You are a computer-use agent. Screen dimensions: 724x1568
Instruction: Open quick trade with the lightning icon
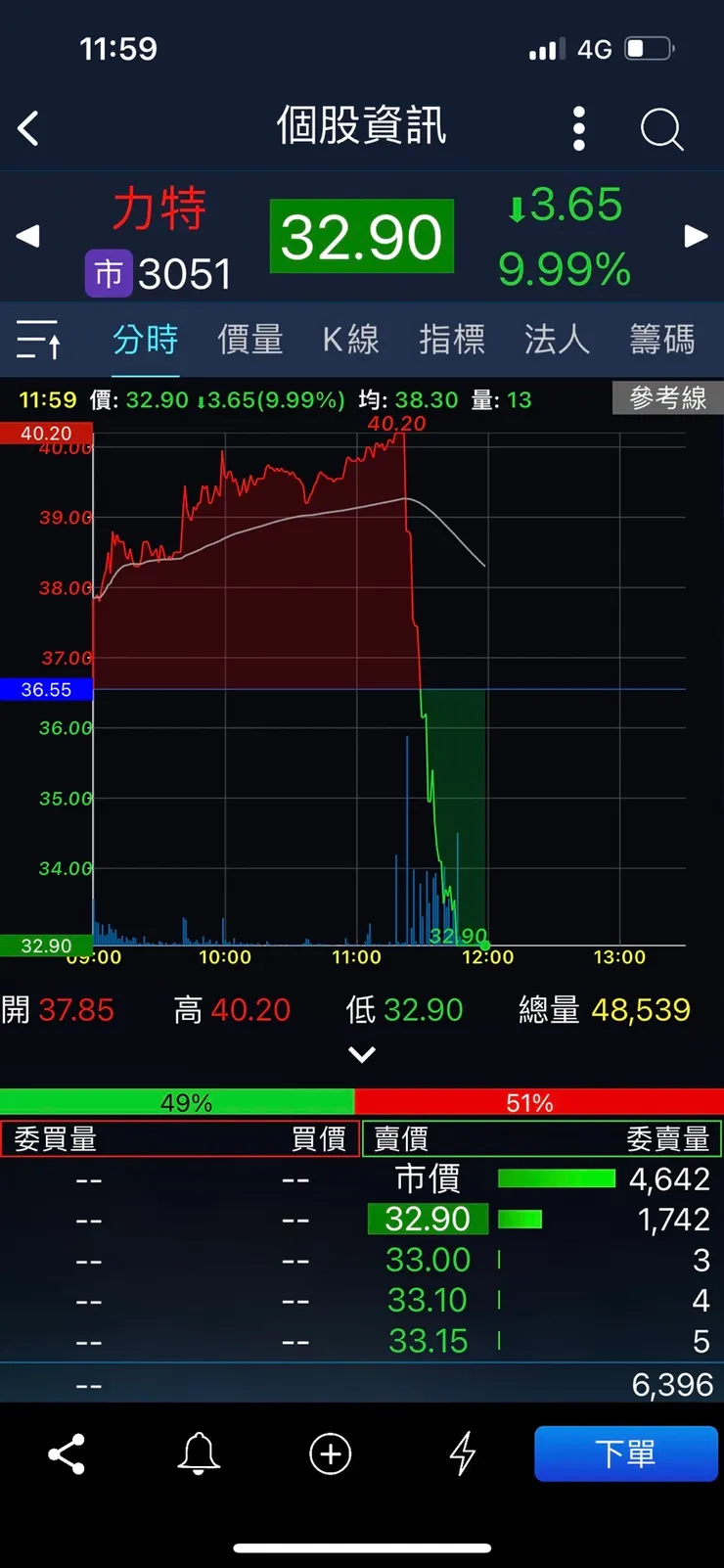click(x=461, y=1454)
